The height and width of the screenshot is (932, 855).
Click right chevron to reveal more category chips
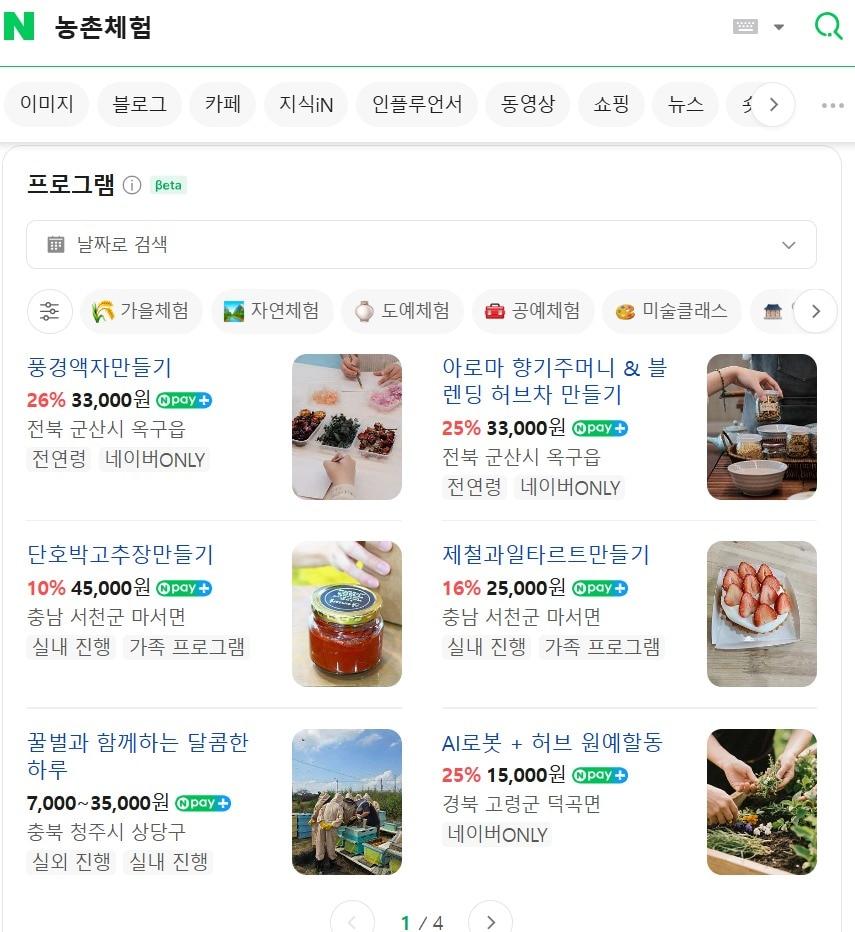(x=816, y=311)
